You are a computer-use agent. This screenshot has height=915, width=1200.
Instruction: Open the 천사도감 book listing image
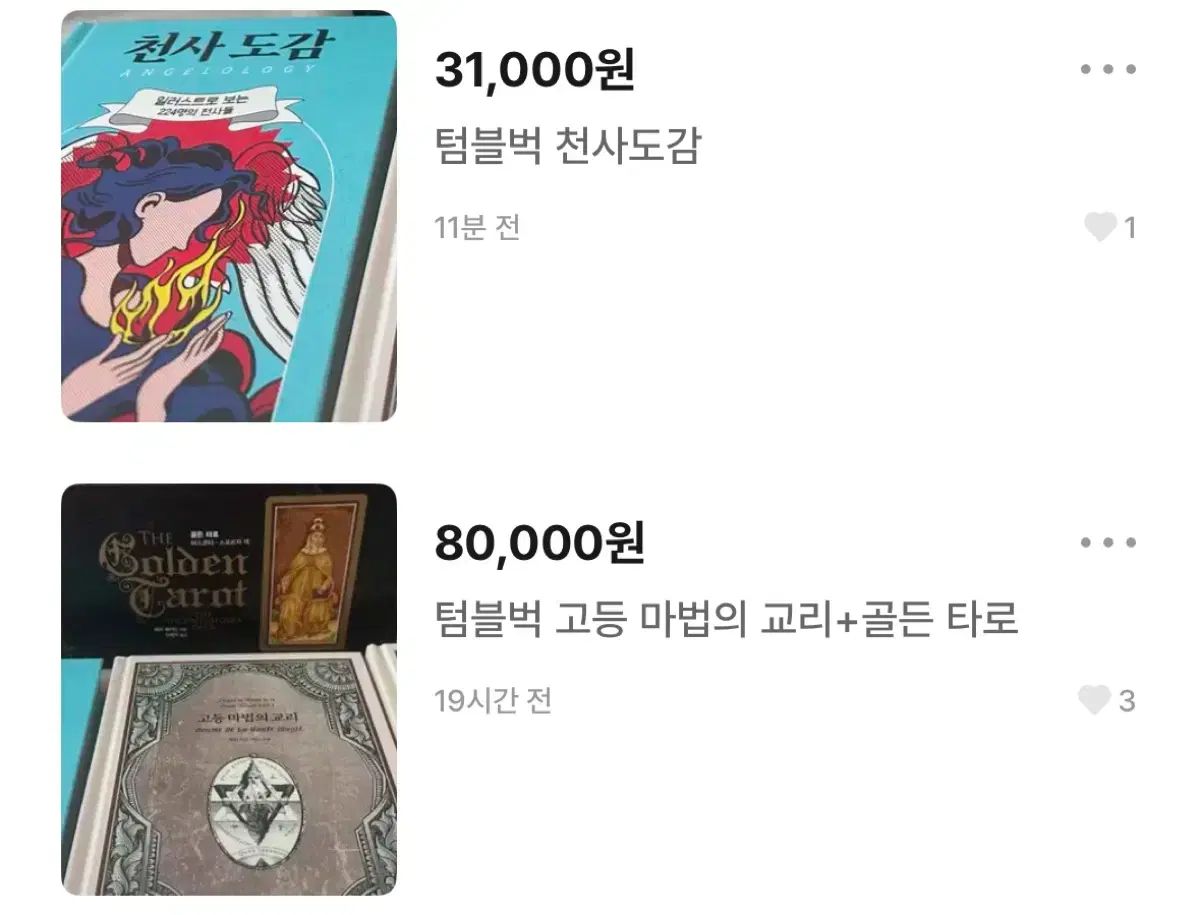coord(229,215)
